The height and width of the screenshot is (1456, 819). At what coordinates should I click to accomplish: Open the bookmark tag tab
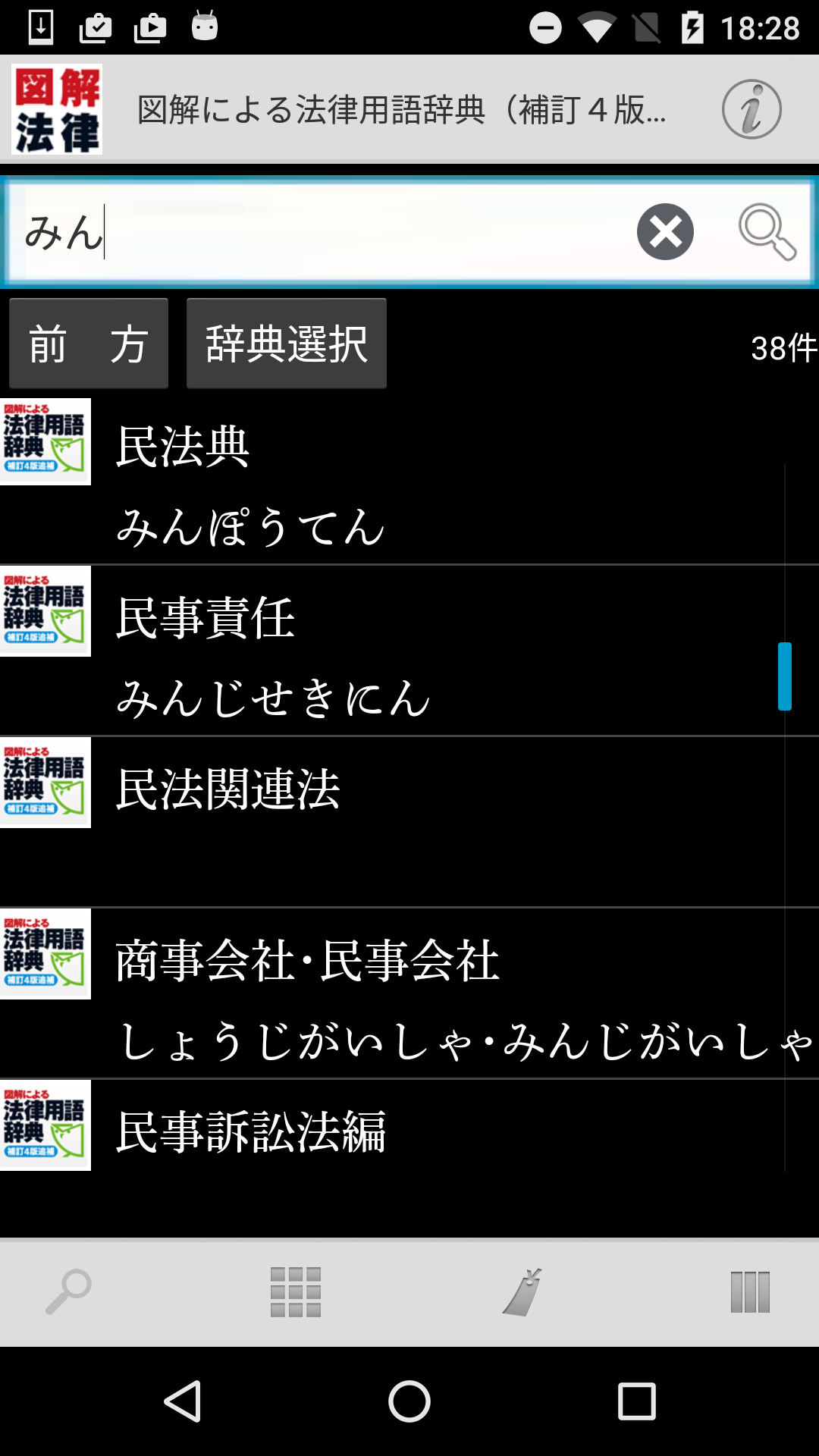coord(523,1292)
